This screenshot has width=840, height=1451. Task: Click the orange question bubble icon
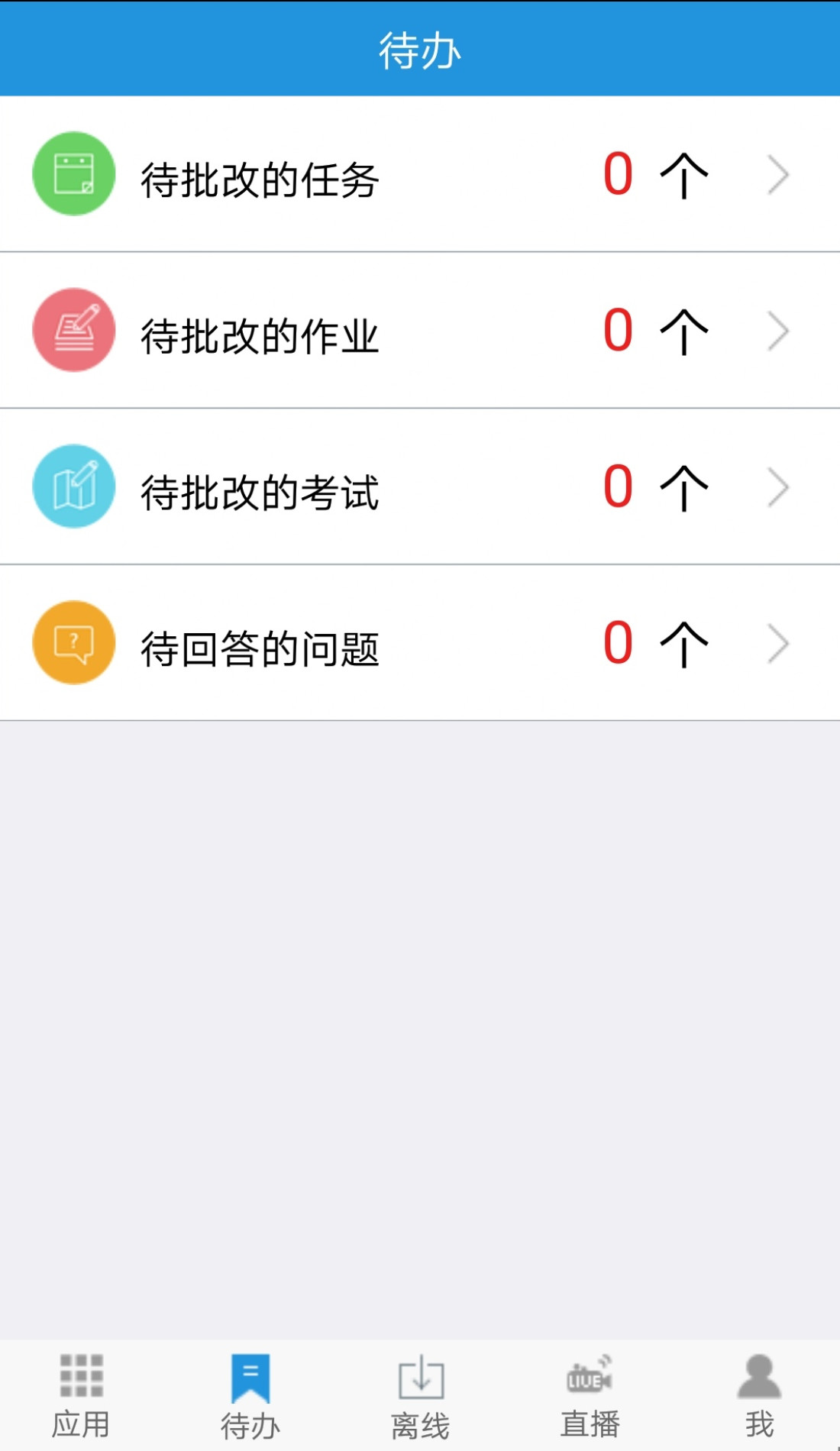(x=73, y=642)
